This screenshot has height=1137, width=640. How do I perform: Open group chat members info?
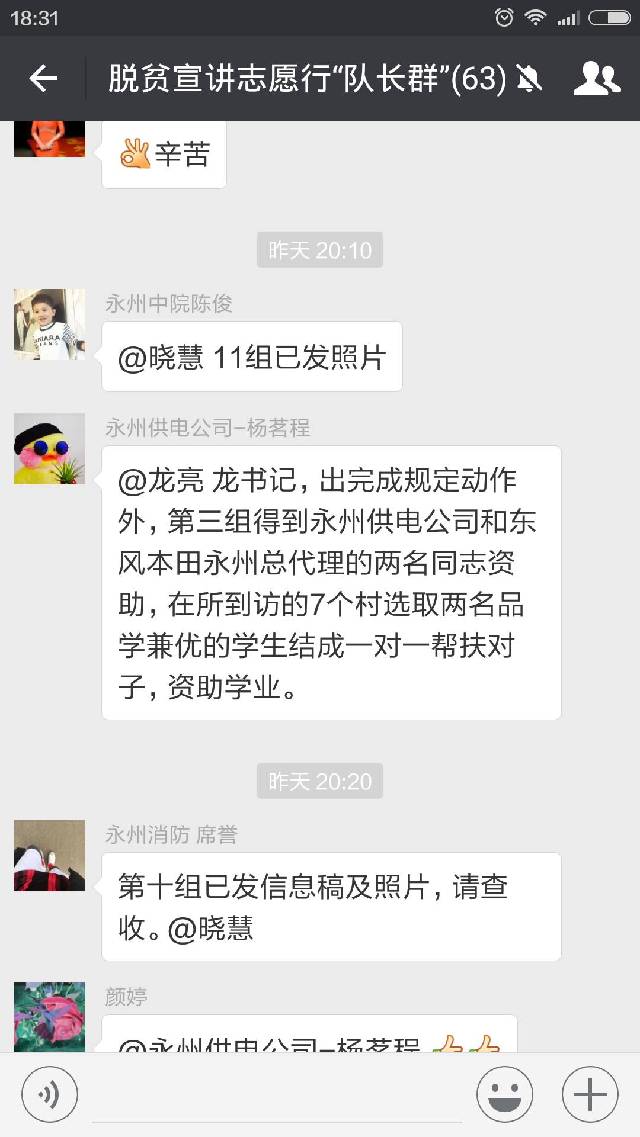coord(596,79)
